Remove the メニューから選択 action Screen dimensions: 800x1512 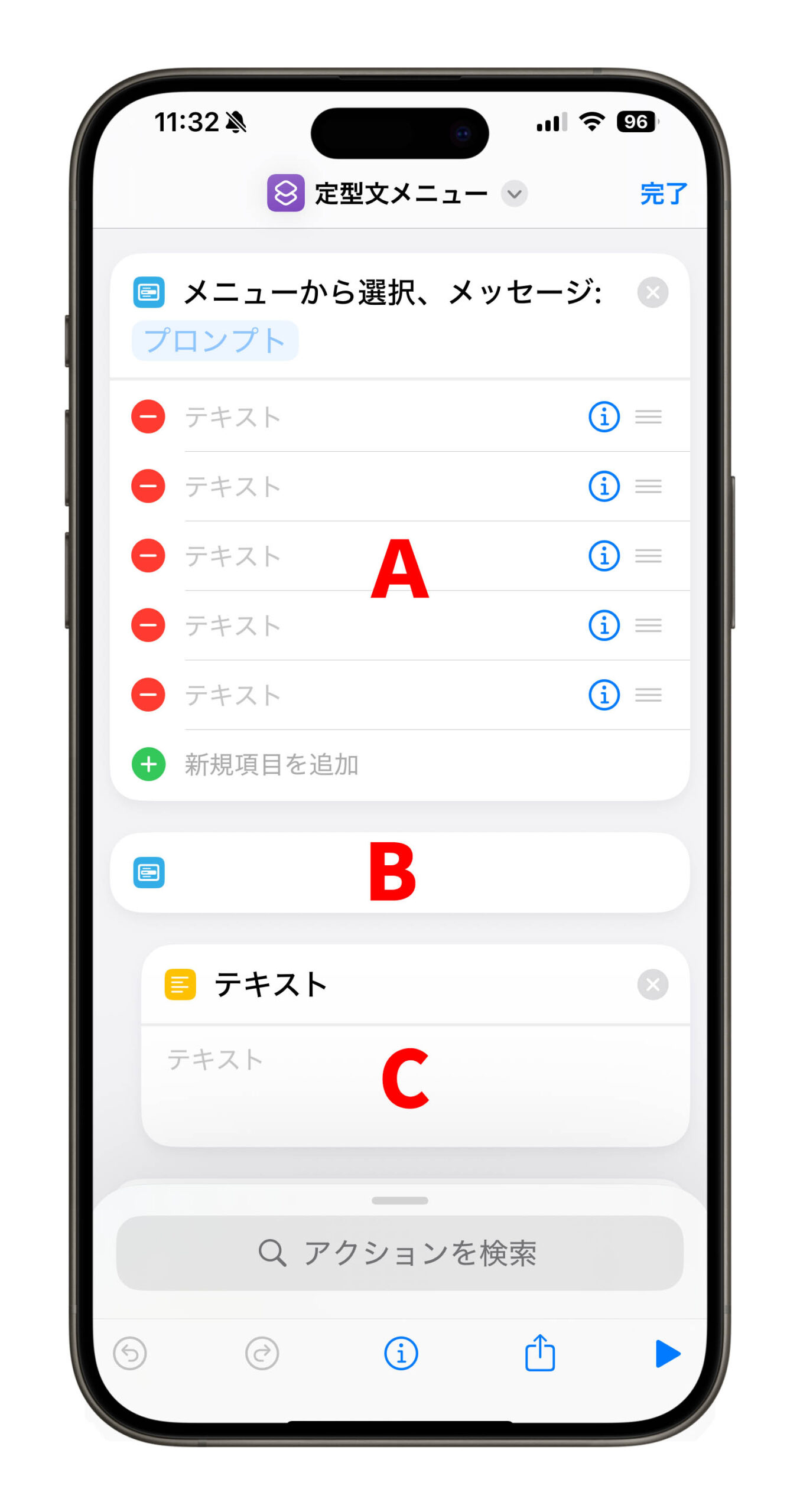pos(652,292)
